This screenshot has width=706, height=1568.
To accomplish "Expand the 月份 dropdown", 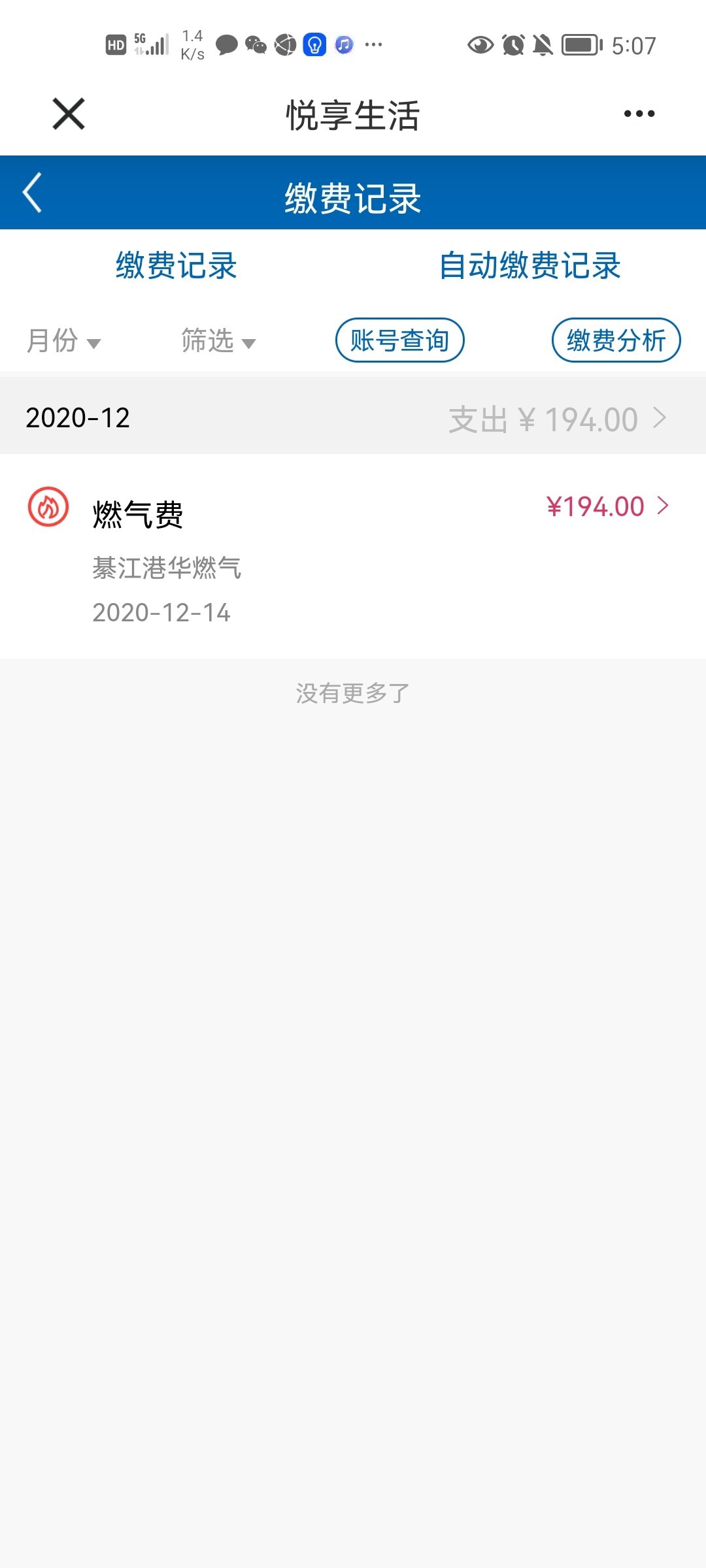I will 63,341.
